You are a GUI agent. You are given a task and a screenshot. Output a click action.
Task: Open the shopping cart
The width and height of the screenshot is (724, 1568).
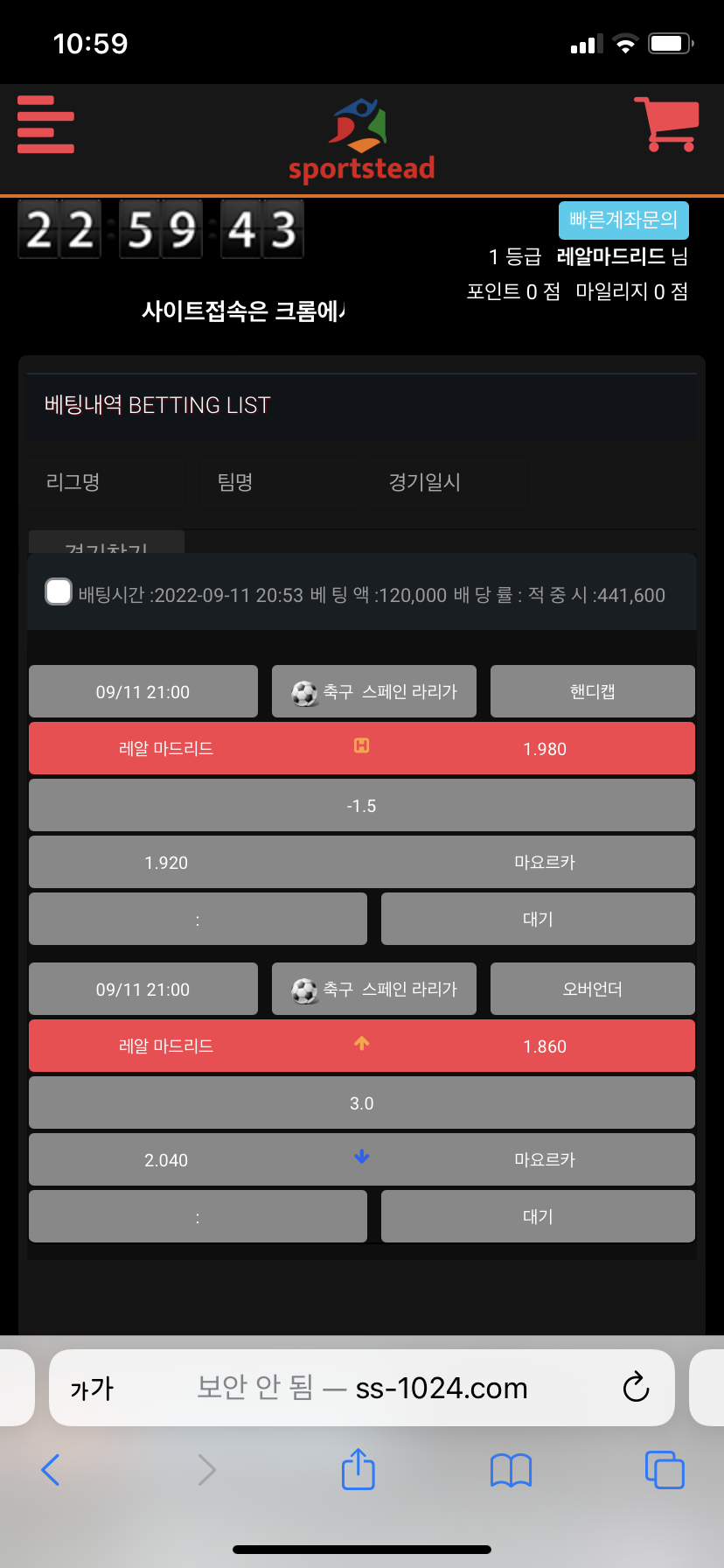(x=667, y=124)
